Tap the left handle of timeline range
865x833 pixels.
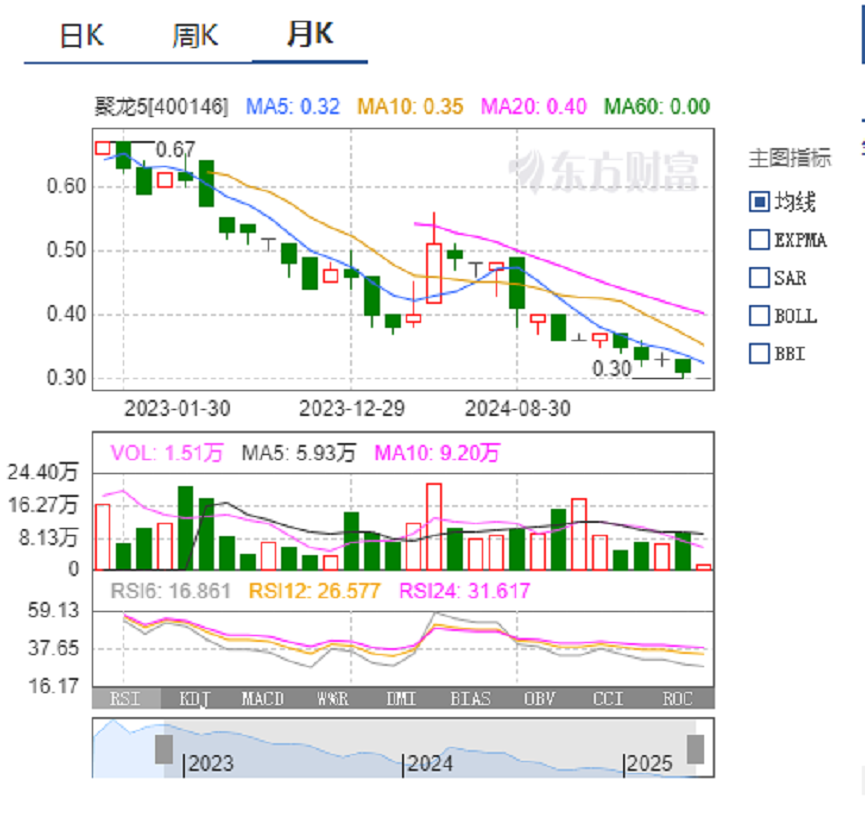point(164,749)
